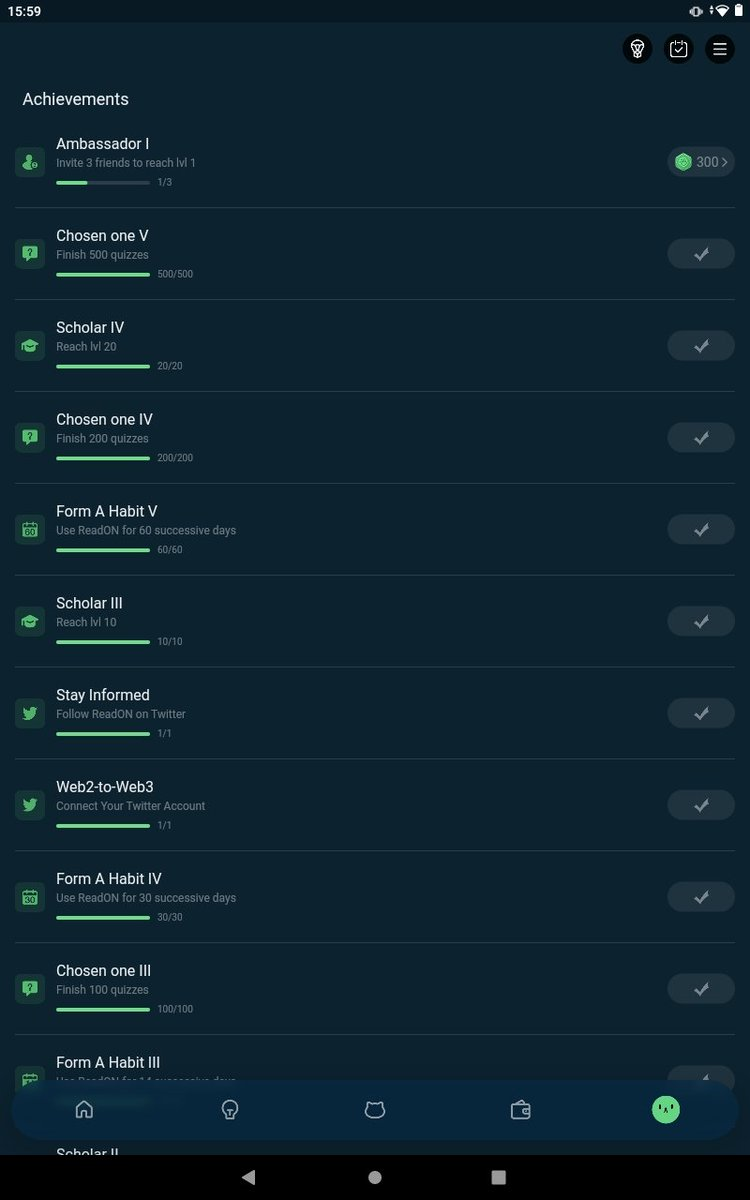Switch to the wallet tab

tap(520, 1109)
